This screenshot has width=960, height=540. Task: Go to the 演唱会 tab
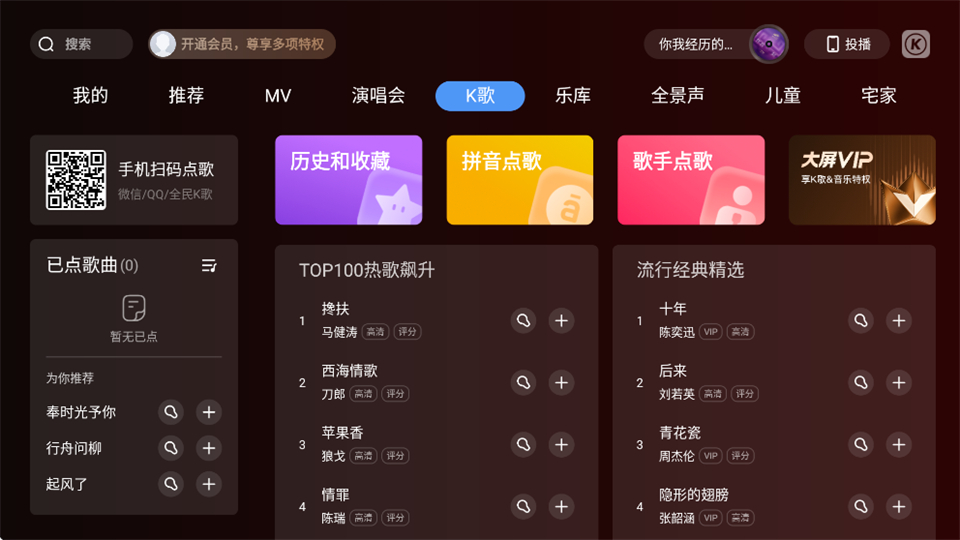coord(378,96)
